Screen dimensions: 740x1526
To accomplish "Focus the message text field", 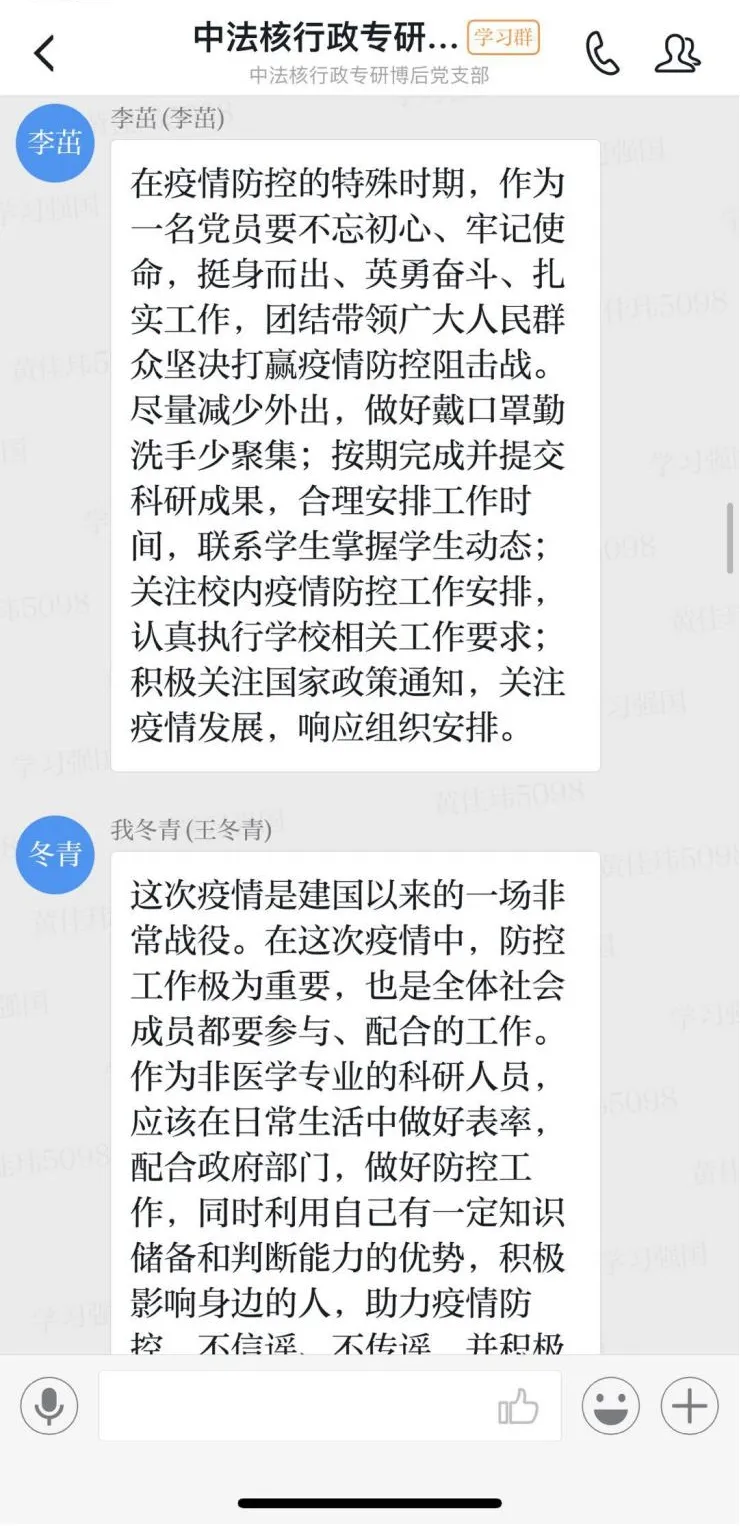I will pos(300,1406).
